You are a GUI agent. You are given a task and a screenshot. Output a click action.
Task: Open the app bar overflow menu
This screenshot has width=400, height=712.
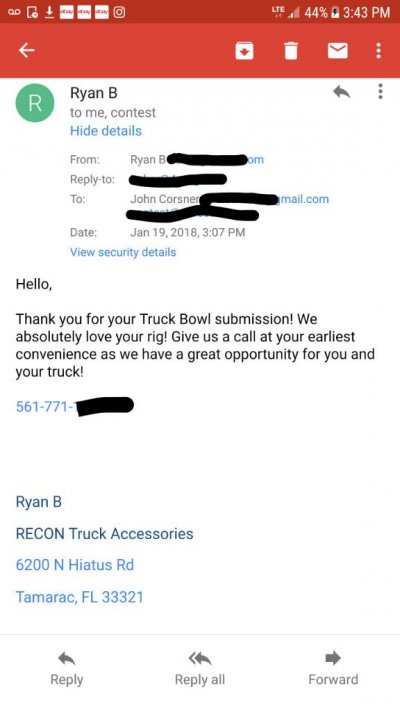pyautogui.click(x=378, y=50)
